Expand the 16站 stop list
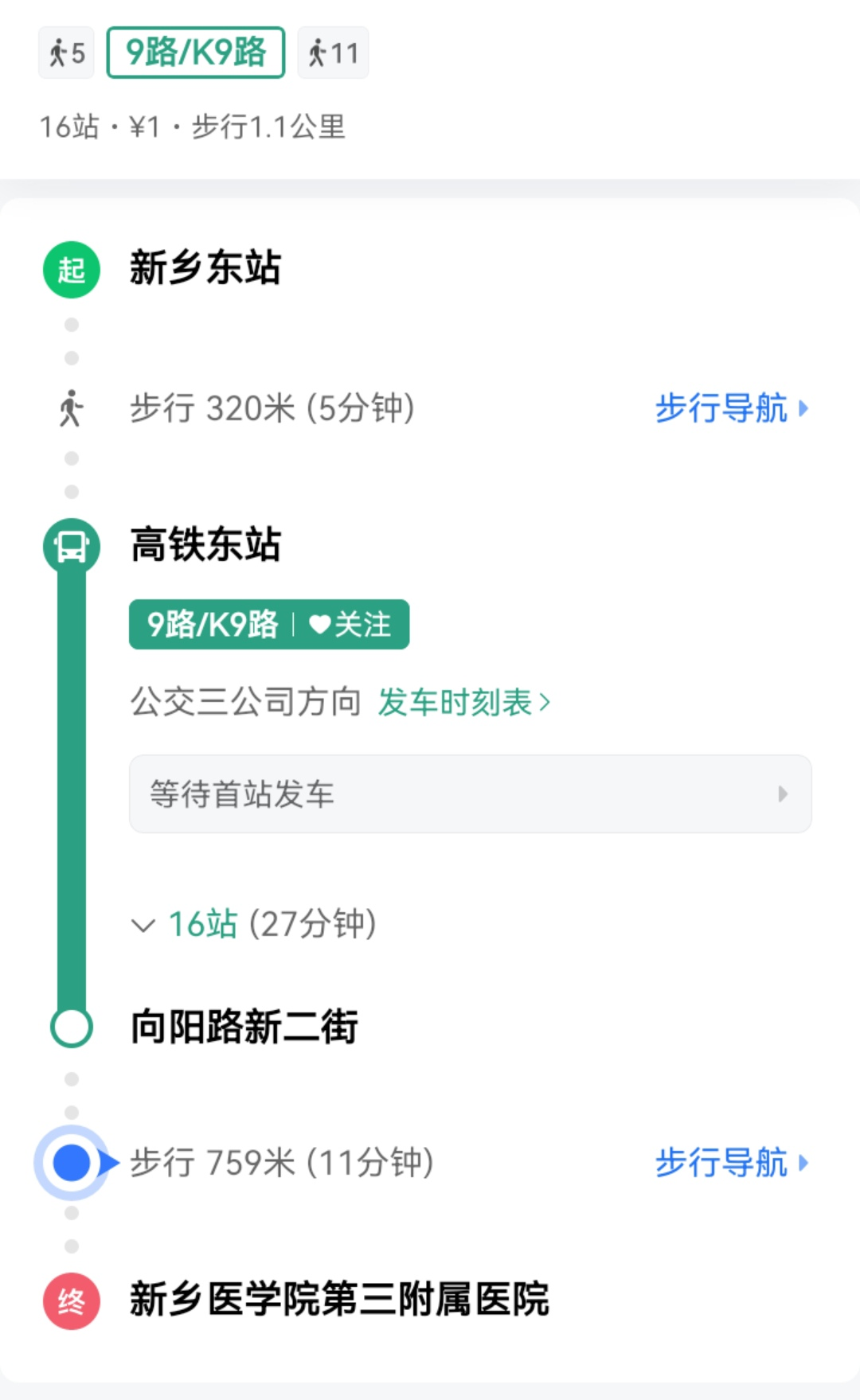The width and height of the screenshot is (860, 1400). [253, 925]
